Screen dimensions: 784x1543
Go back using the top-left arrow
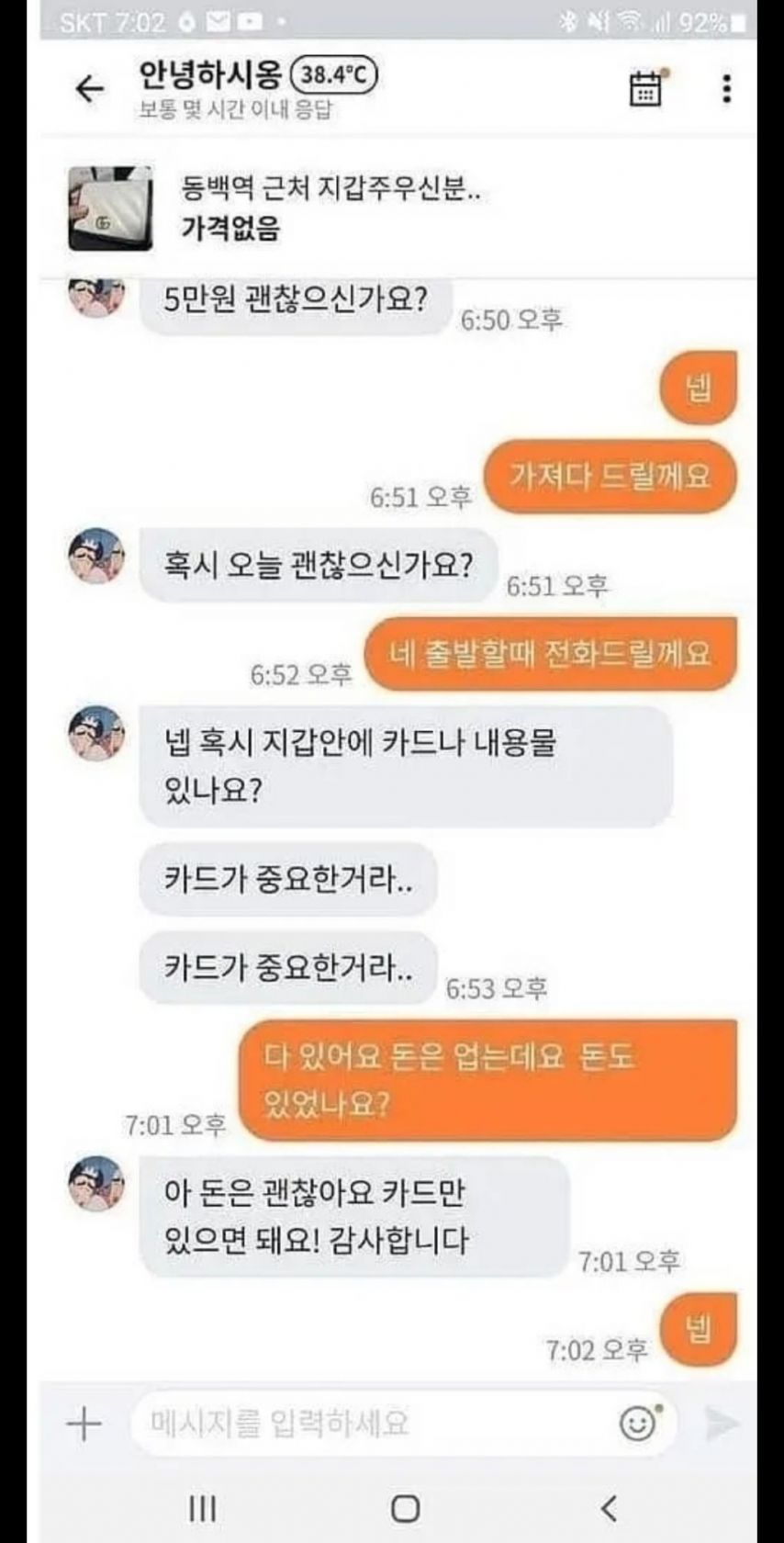(x=89, y=89)
